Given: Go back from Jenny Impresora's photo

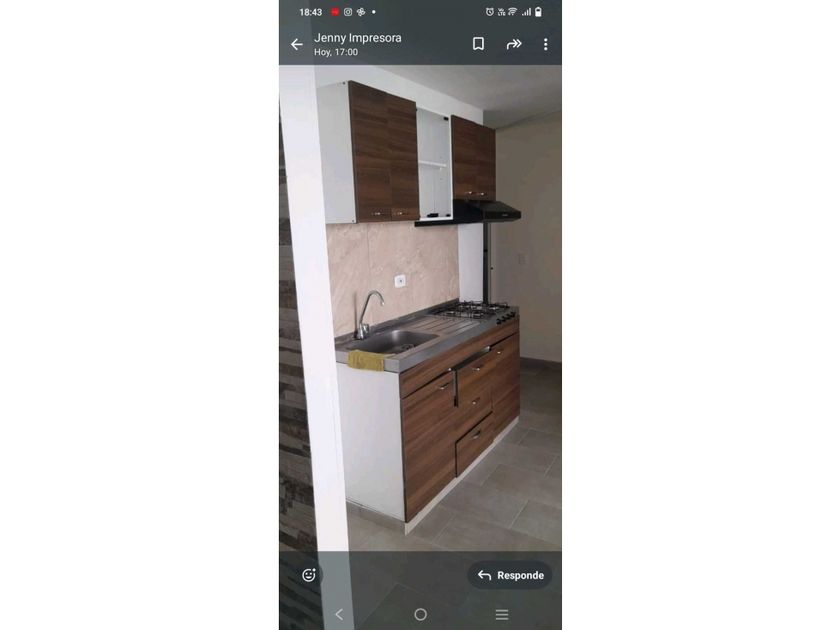Looking at the screenshot, I should [x=297, y=44].
